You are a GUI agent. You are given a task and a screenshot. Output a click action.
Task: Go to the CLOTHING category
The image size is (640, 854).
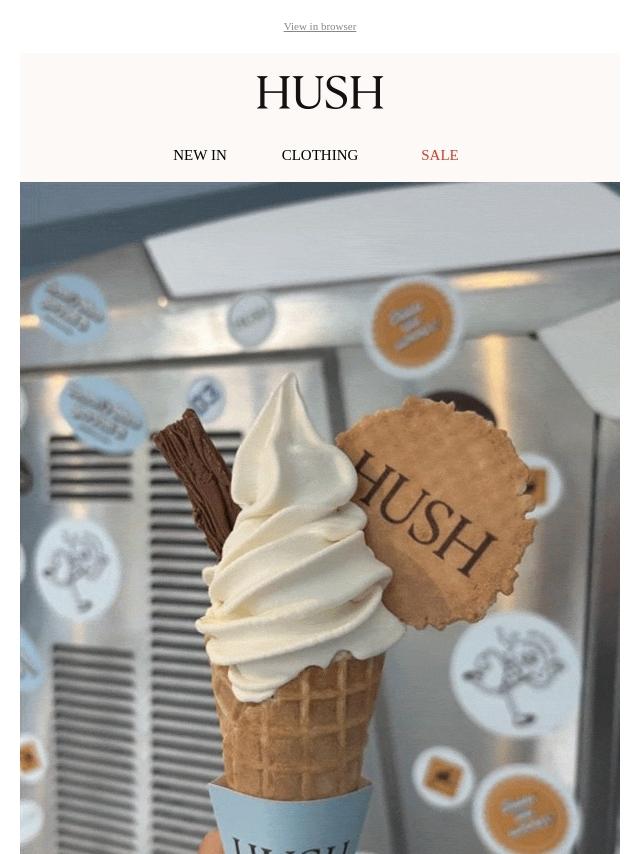pyautogui.click(x=319, y=155)
